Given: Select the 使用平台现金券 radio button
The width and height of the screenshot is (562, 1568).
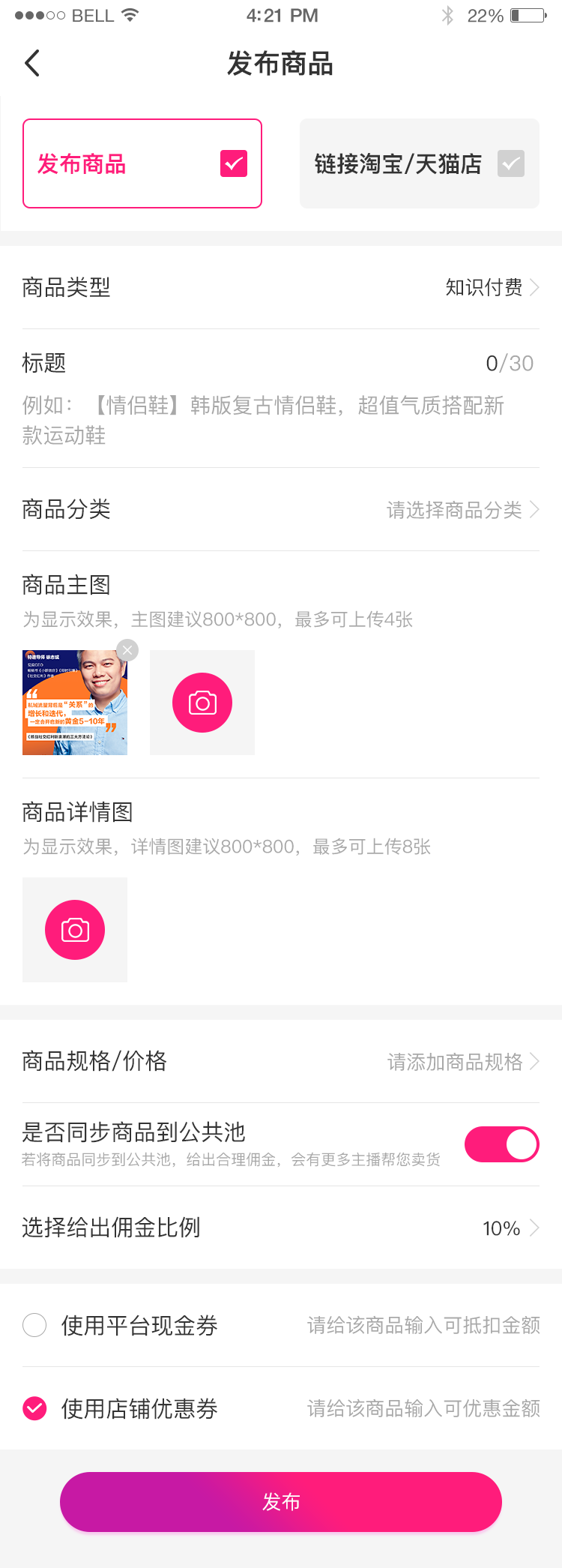Looking at the screenshot, I should click(34, 1326).
